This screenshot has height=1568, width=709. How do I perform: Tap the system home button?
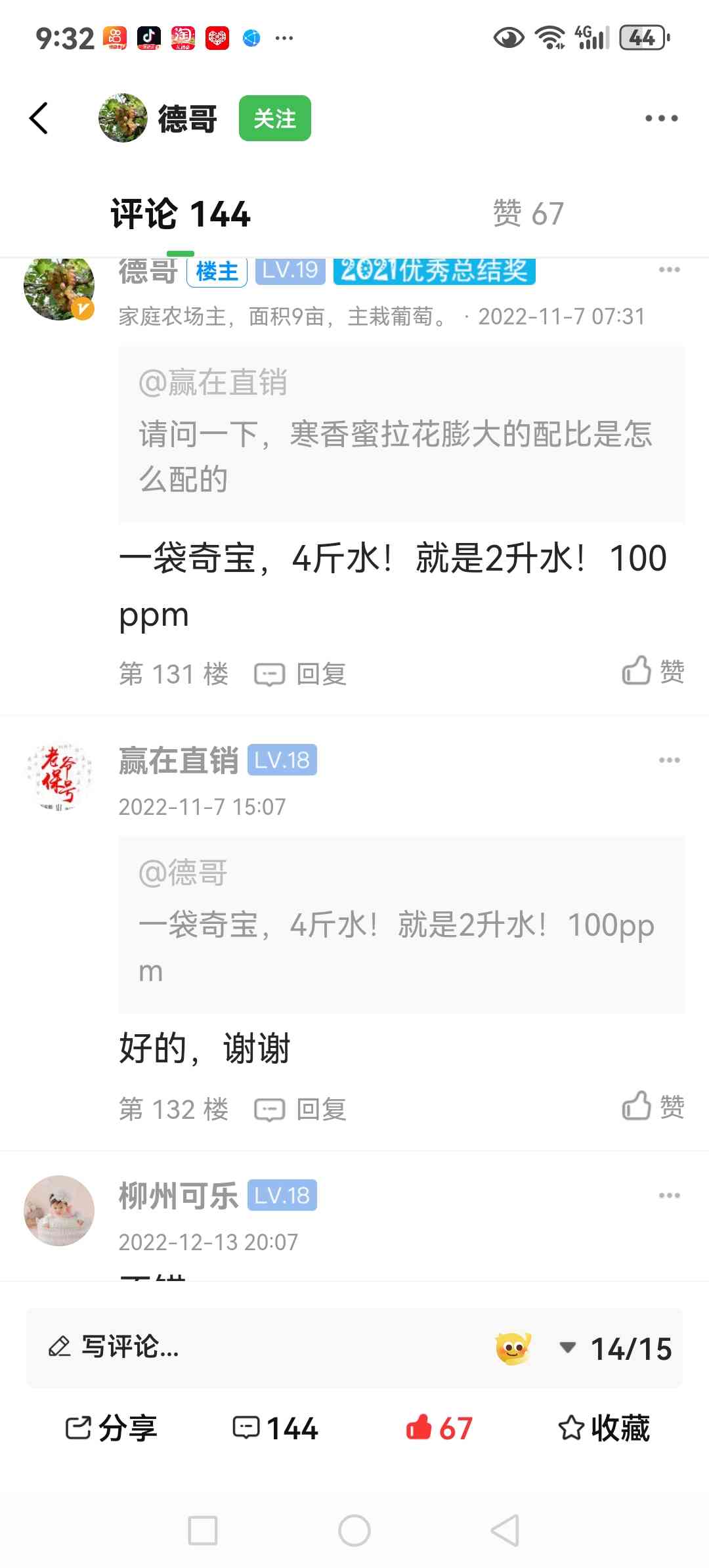pyautogui.click(x=354, y=1531)
